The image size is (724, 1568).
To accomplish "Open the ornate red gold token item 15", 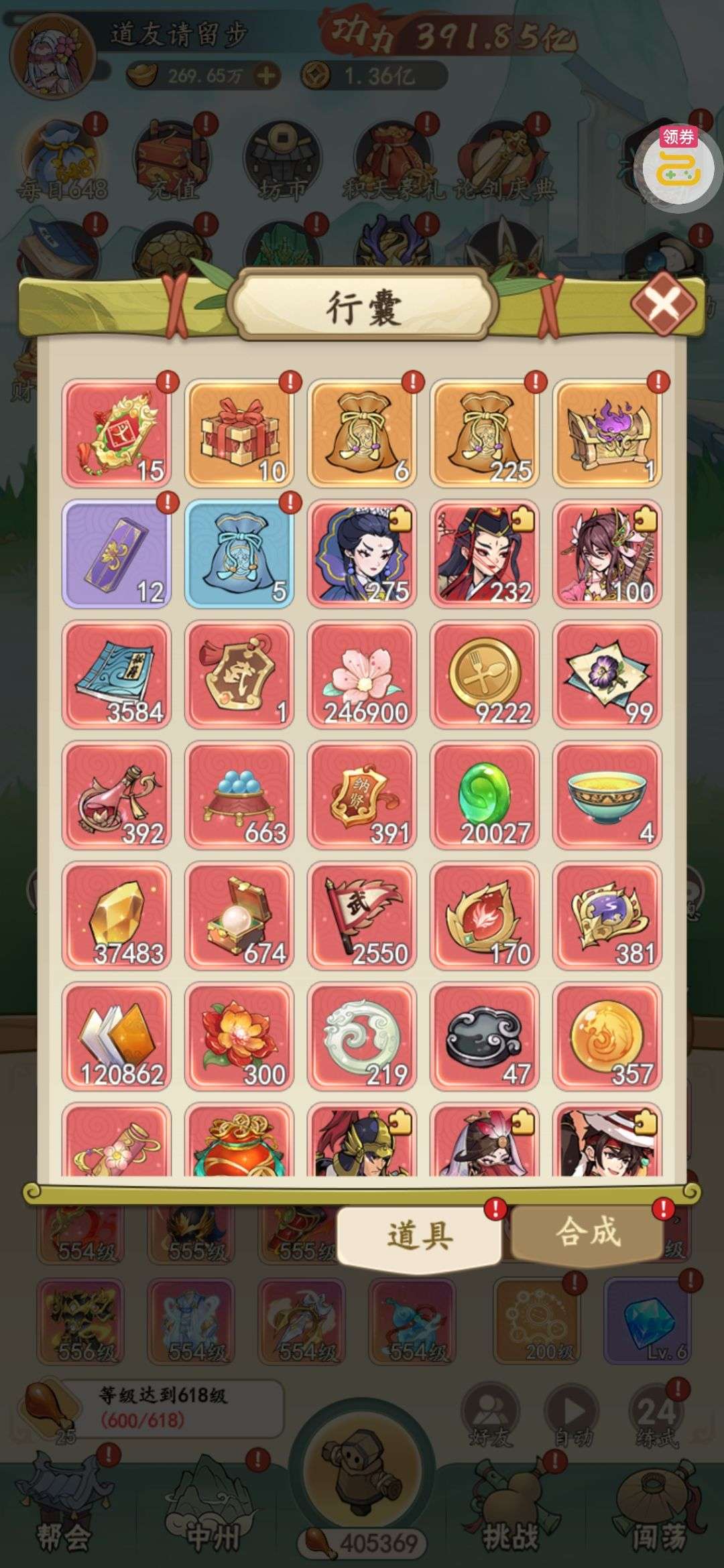I will [x=117, y=433].
